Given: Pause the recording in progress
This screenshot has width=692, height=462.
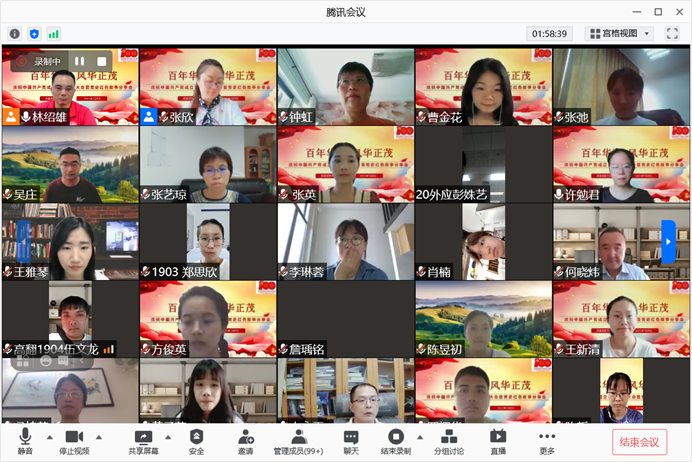Looking at the screenshot, I should point(79,61).
